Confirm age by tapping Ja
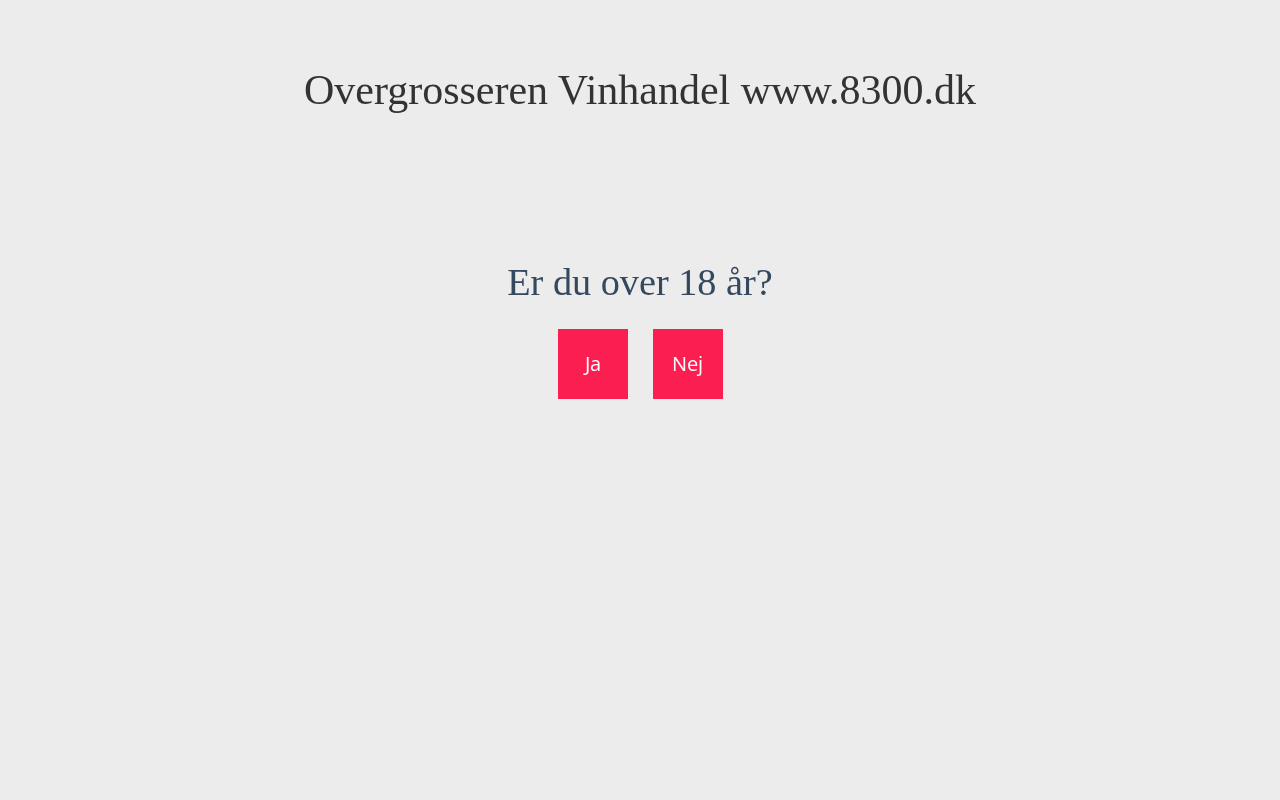This screenshot has width=1280, height=800. click(x=592, y=364)
